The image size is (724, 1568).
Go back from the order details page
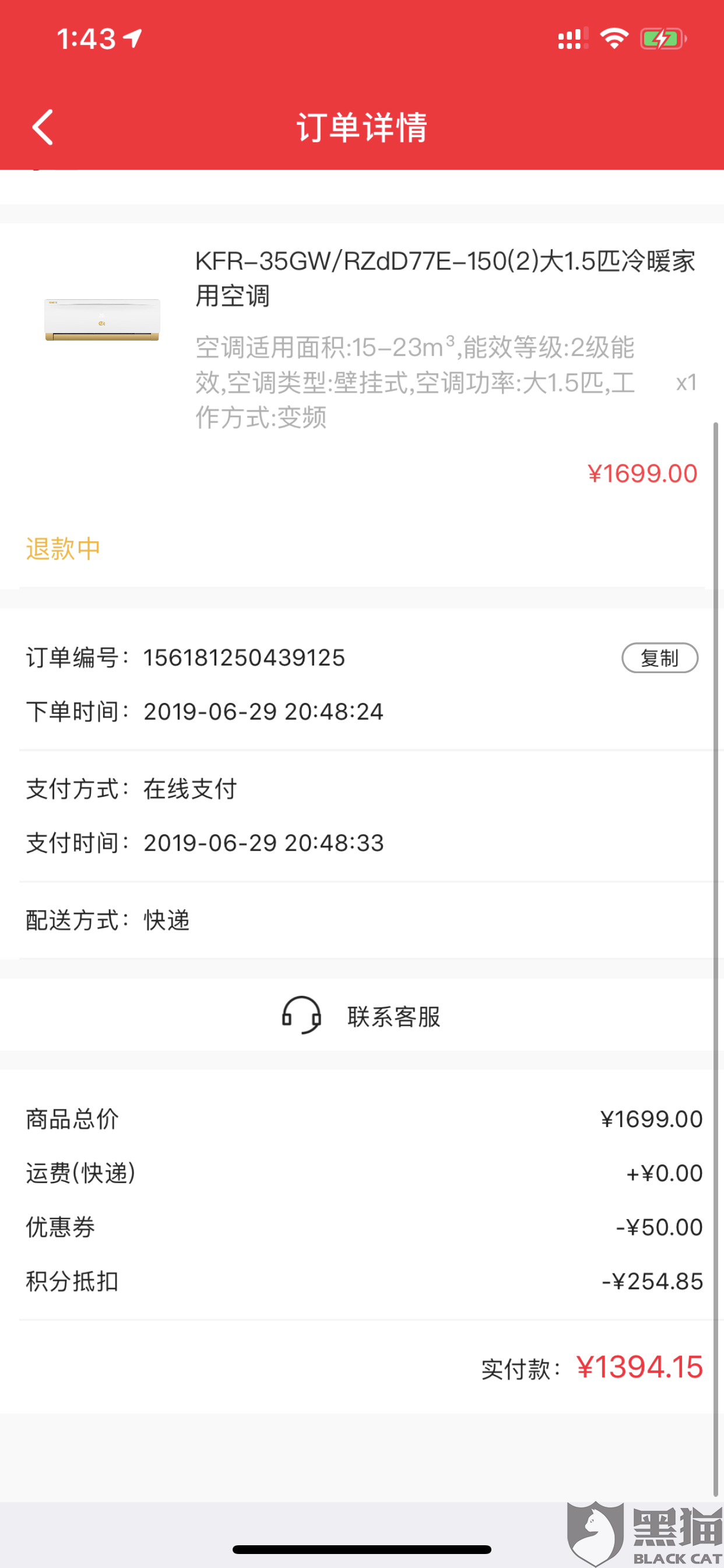(x=43, y=127)
